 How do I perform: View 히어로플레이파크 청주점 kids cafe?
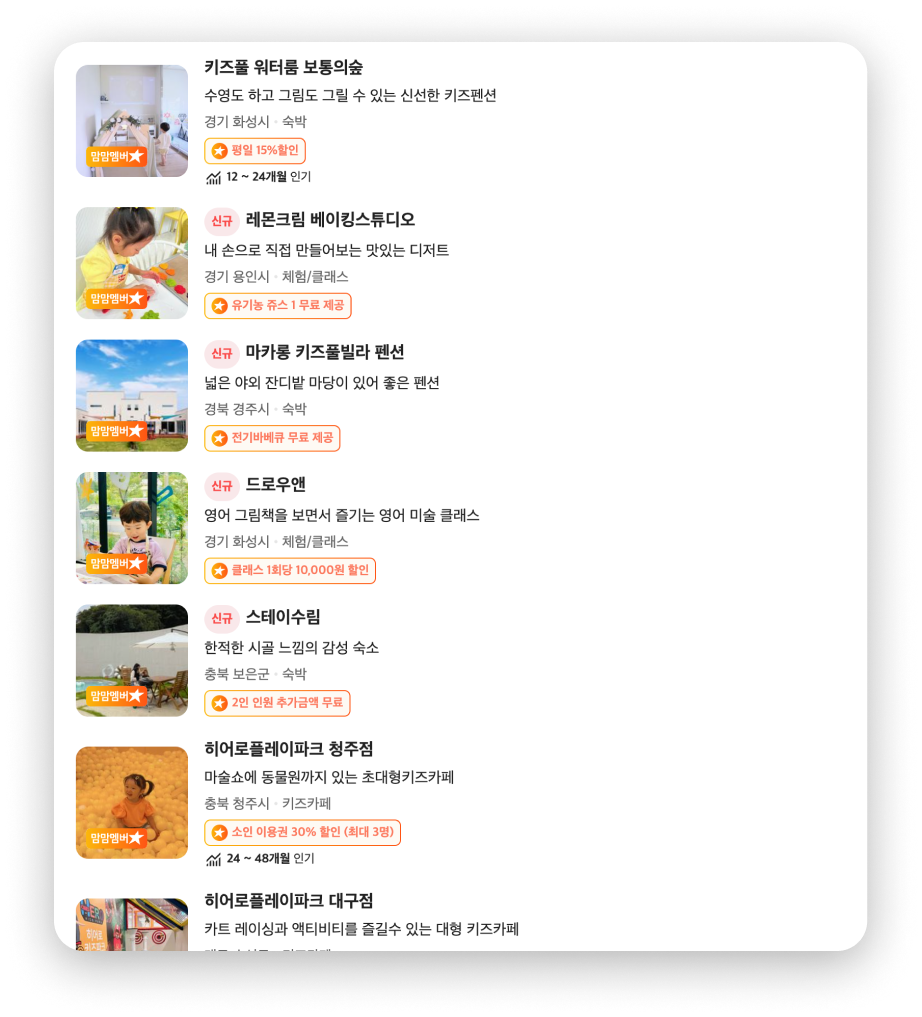(x=288, y=750)
